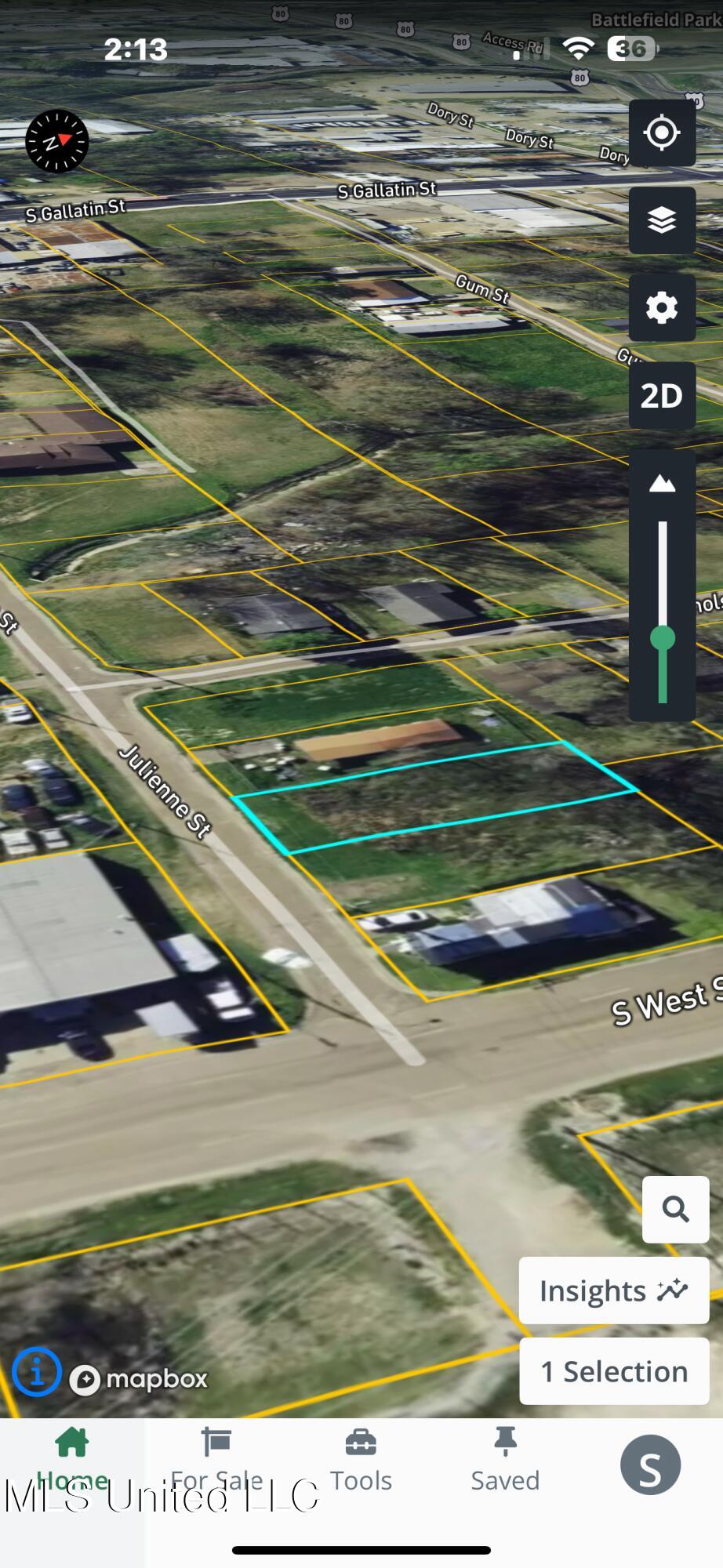Open the map layers menu
Image resolution: width=723 pixels, height=1568 pixels.
[x=662, y=220]
